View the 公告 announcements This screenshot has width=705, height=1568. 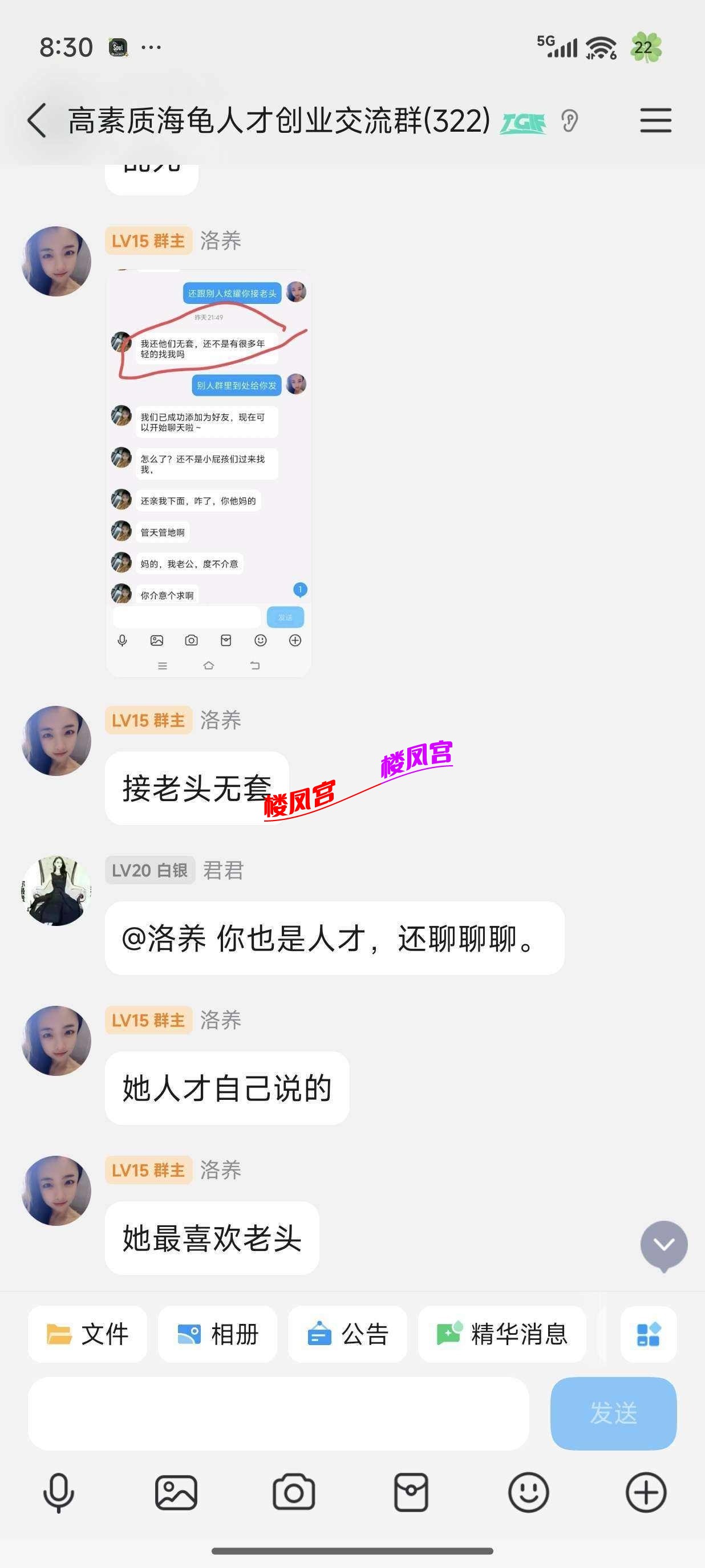click(347, 1334)
